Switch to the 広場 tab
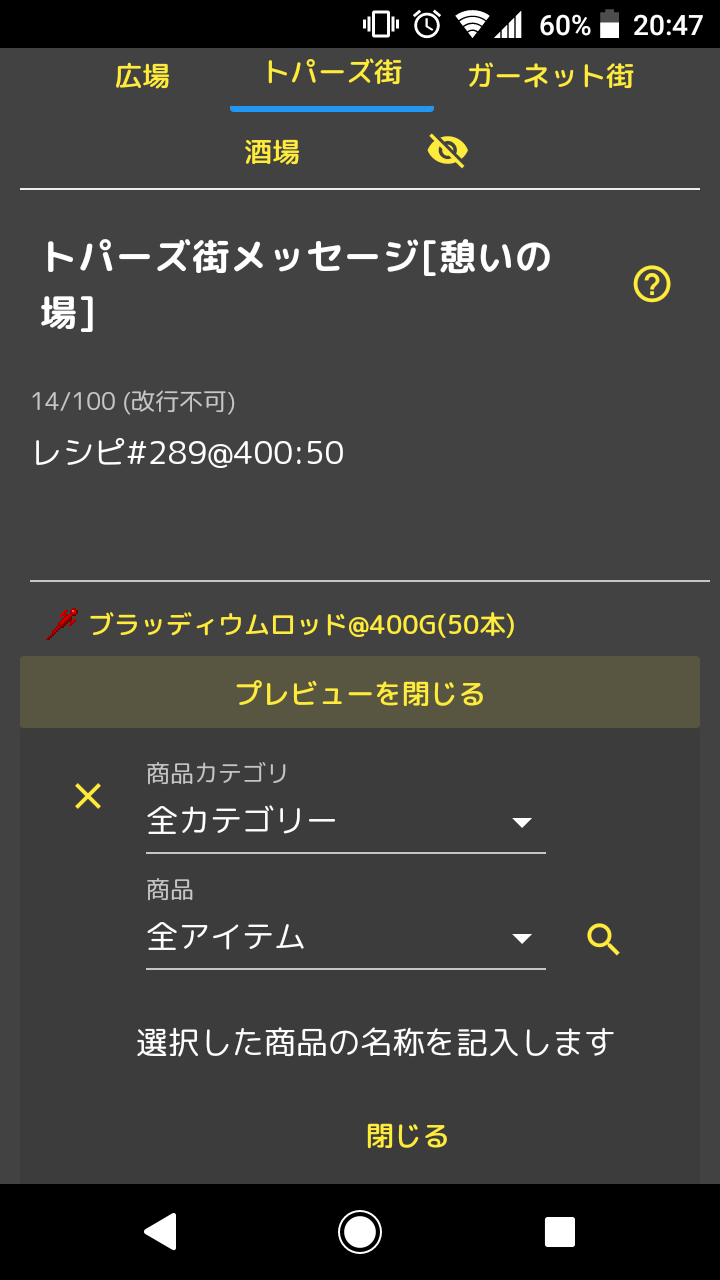Image resolution: width=720 pixels, height=1280 pixels. (142, 76)
